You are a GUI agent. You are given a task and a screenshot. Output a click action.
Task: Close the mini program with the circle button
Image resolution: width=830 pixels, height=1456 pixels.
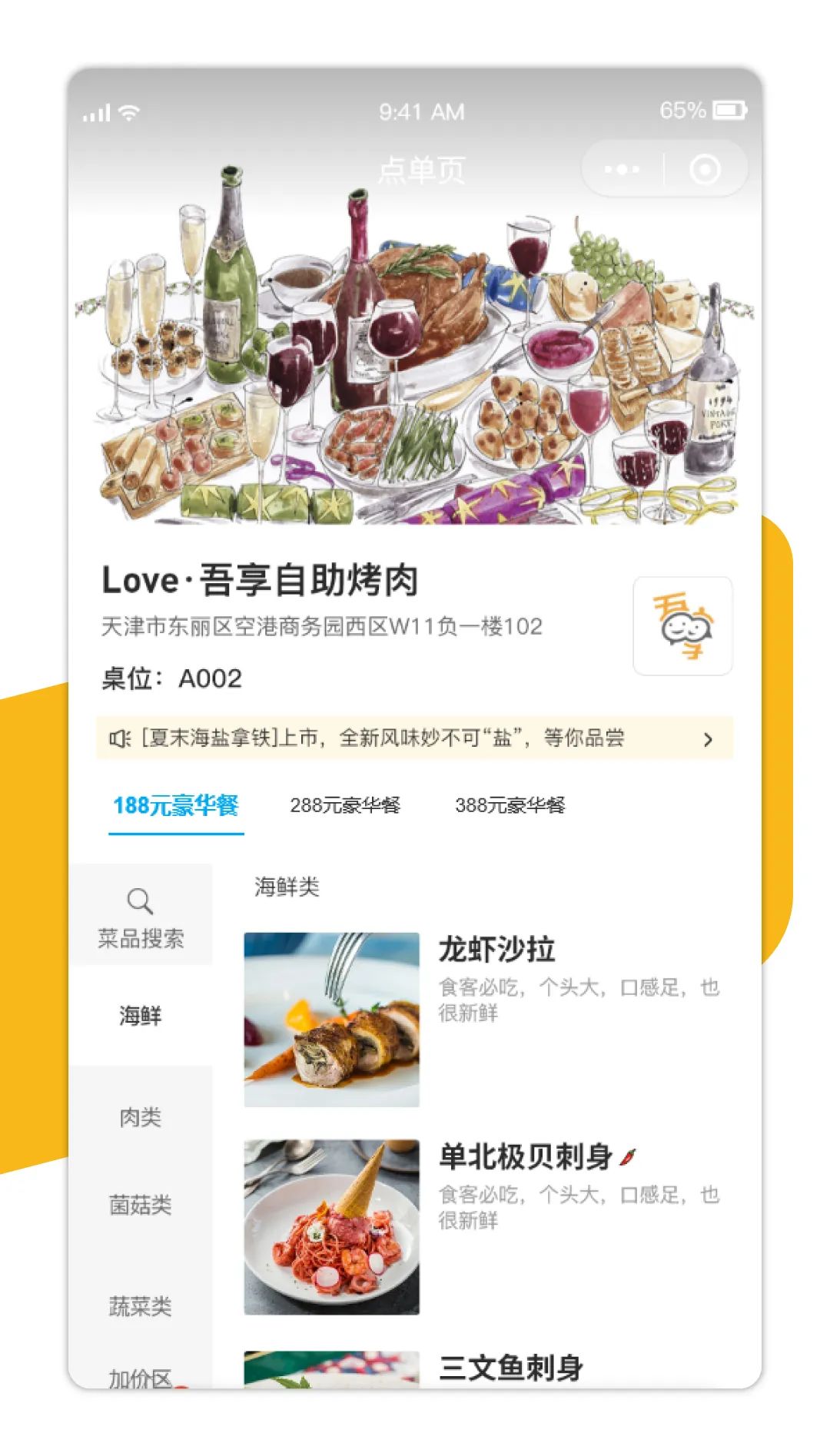(x=705, y=169)
